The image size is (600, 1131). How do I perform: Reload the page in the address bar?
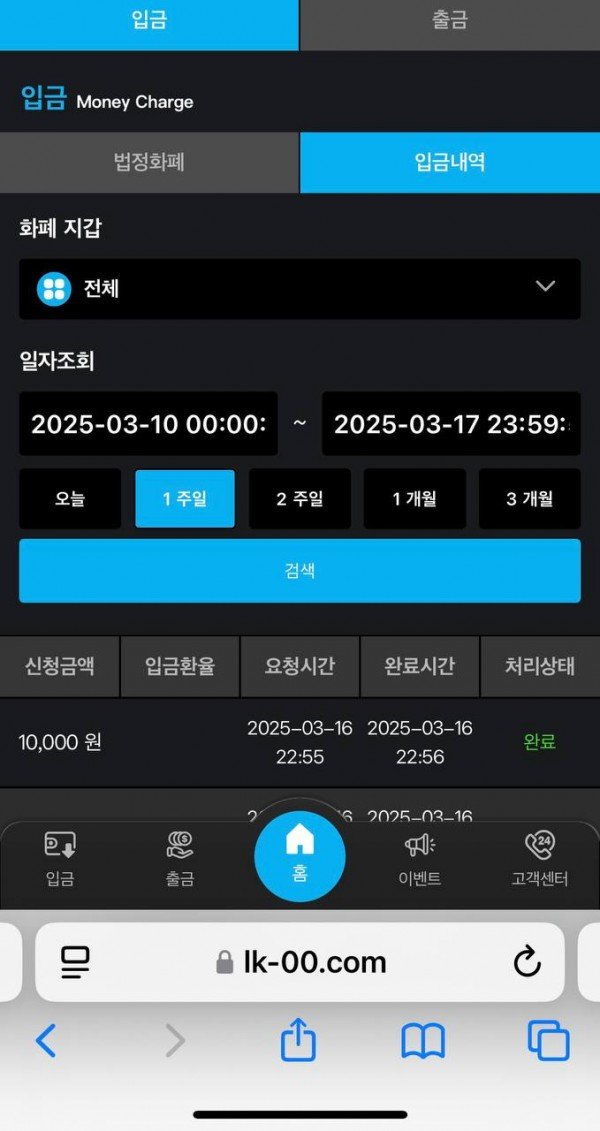527,962
